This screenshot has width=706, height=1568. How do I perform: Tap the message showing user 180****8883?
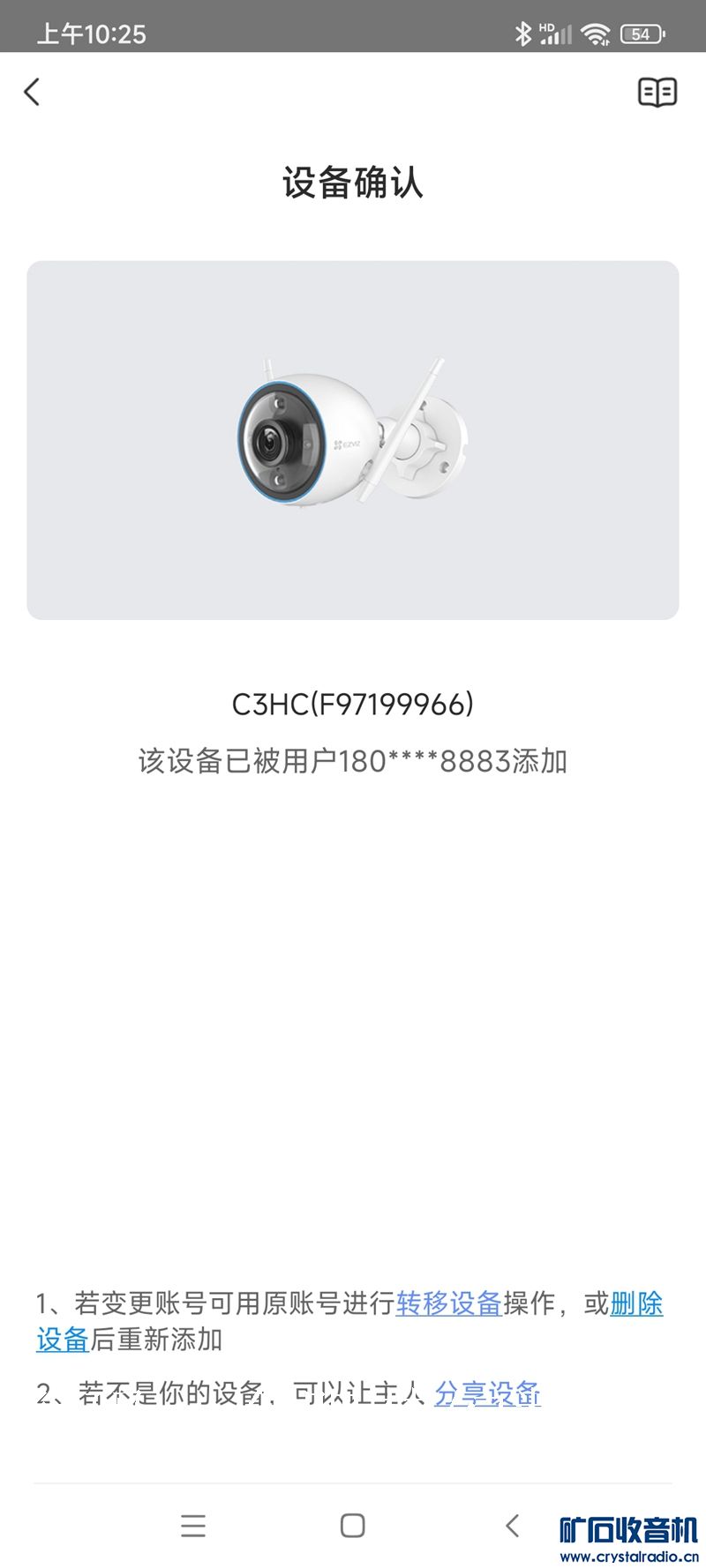click(x=353, y=760)
